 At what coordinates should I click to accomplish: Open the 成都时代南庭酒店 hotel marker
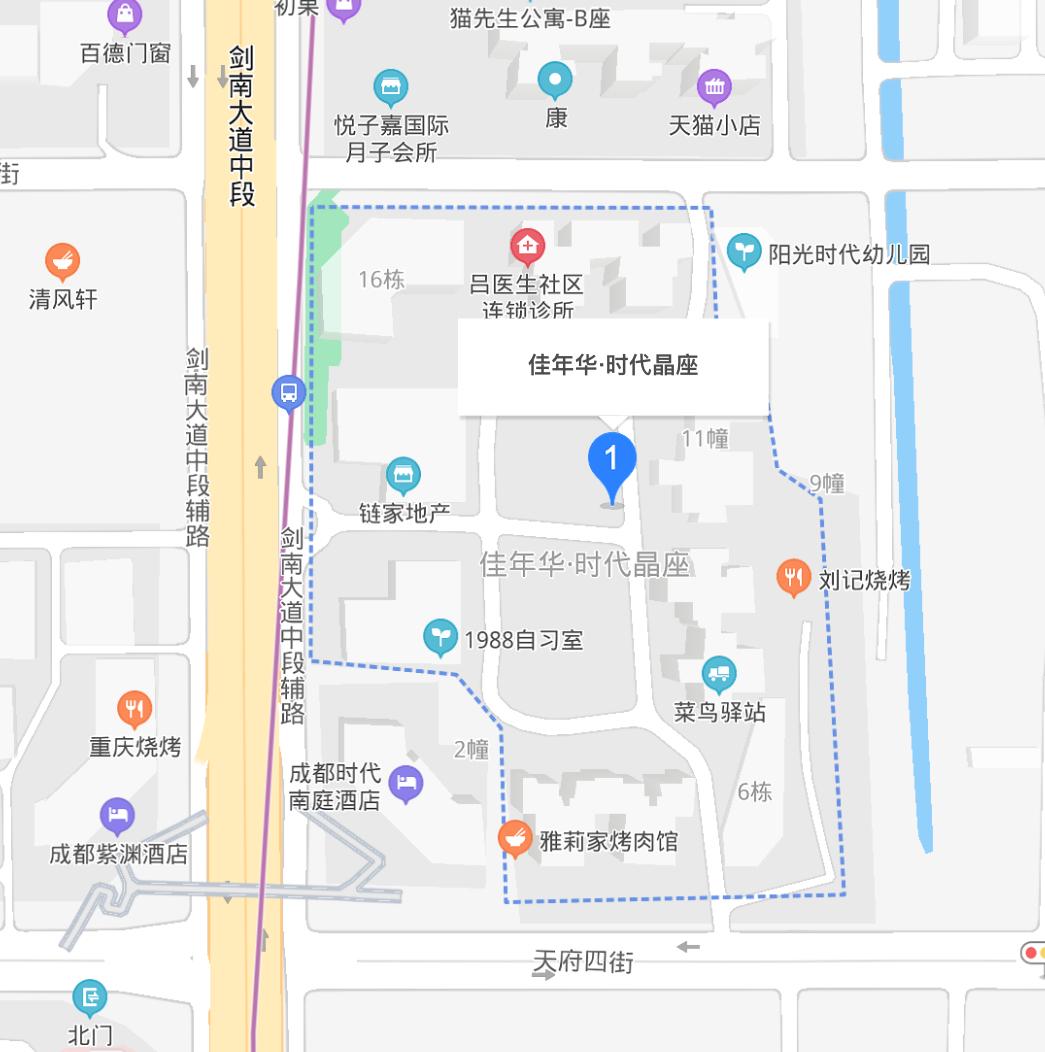(x=405, y=784)
